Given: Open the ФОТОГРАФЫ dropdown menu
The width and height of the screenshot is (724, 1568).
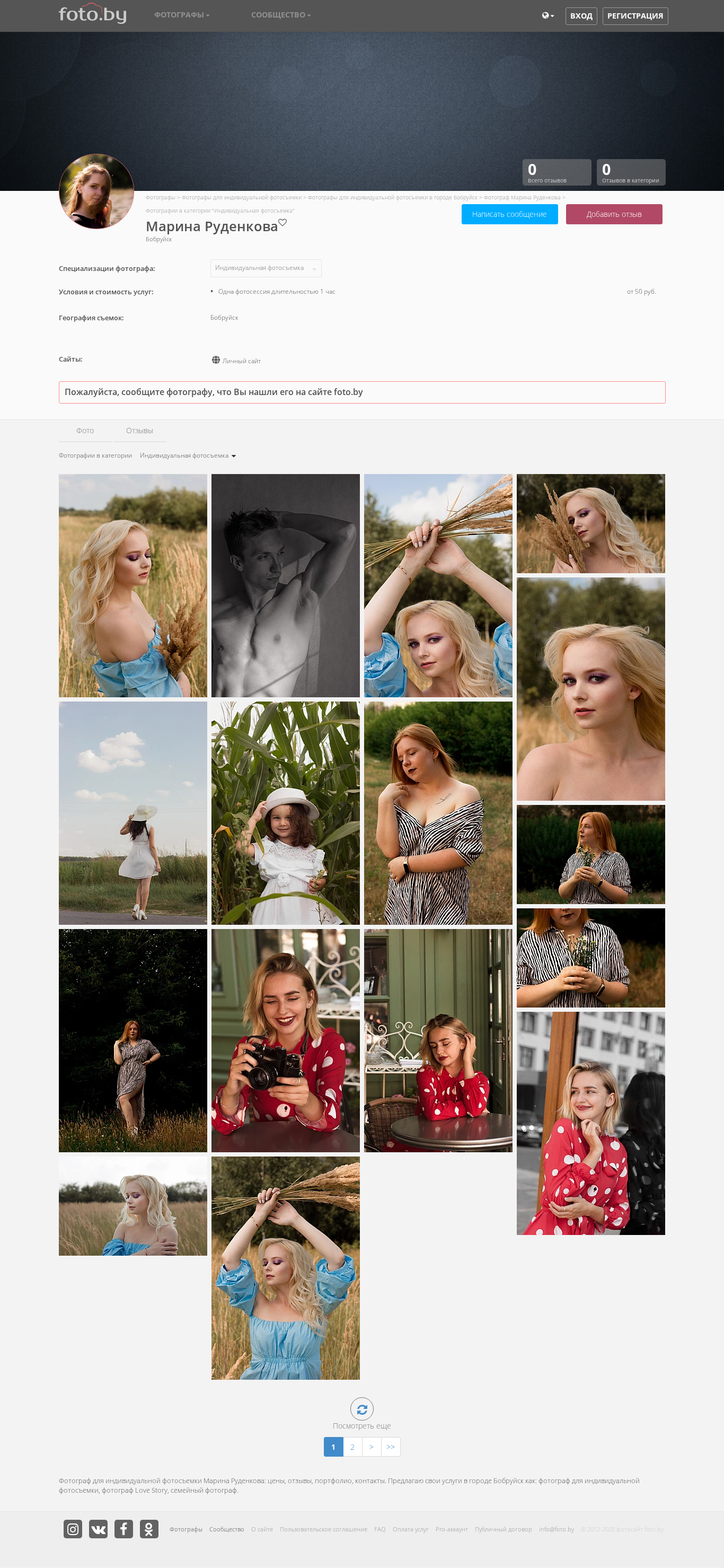Looking at the screenshot, I should coord(181,15).
